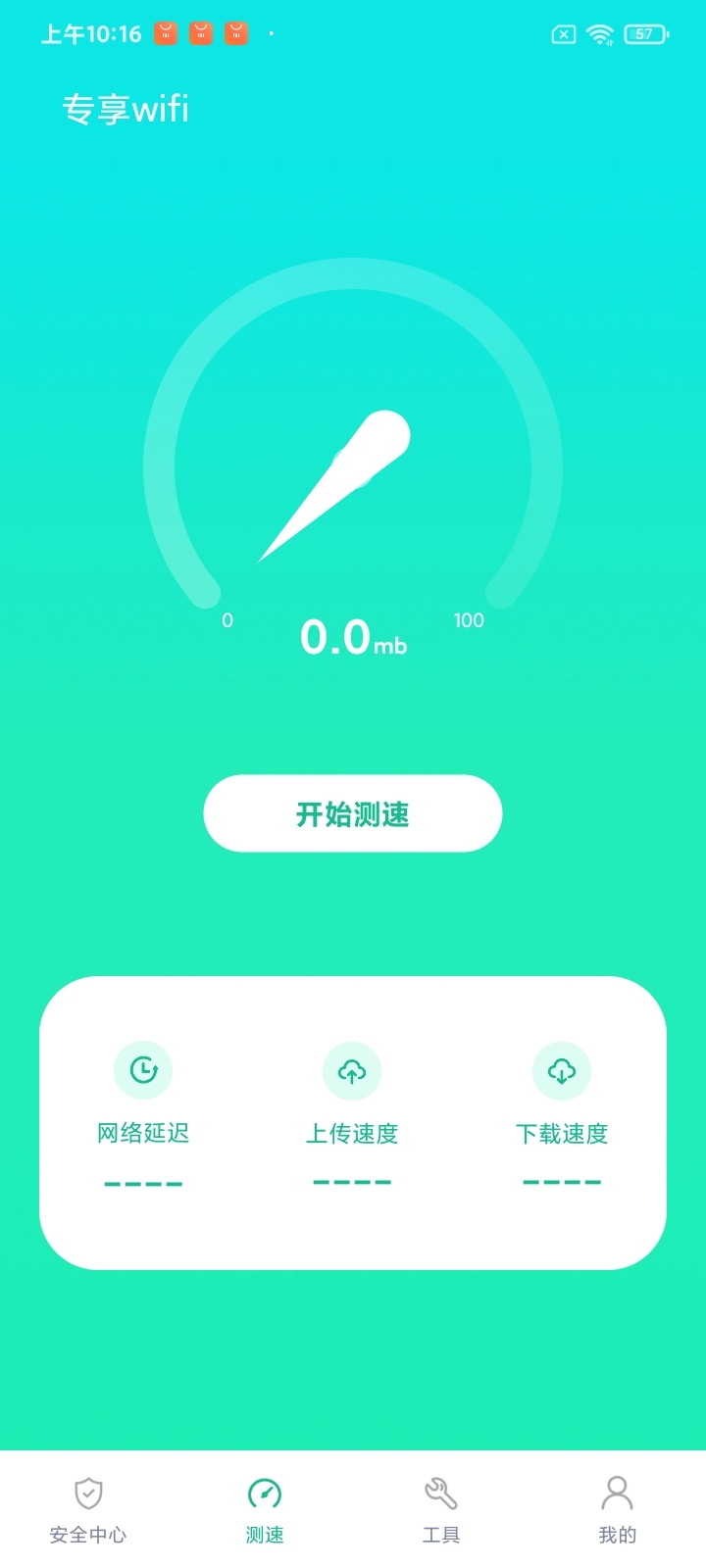
Task: Open the 工具 wrench icon
Action: point(440,1492)
